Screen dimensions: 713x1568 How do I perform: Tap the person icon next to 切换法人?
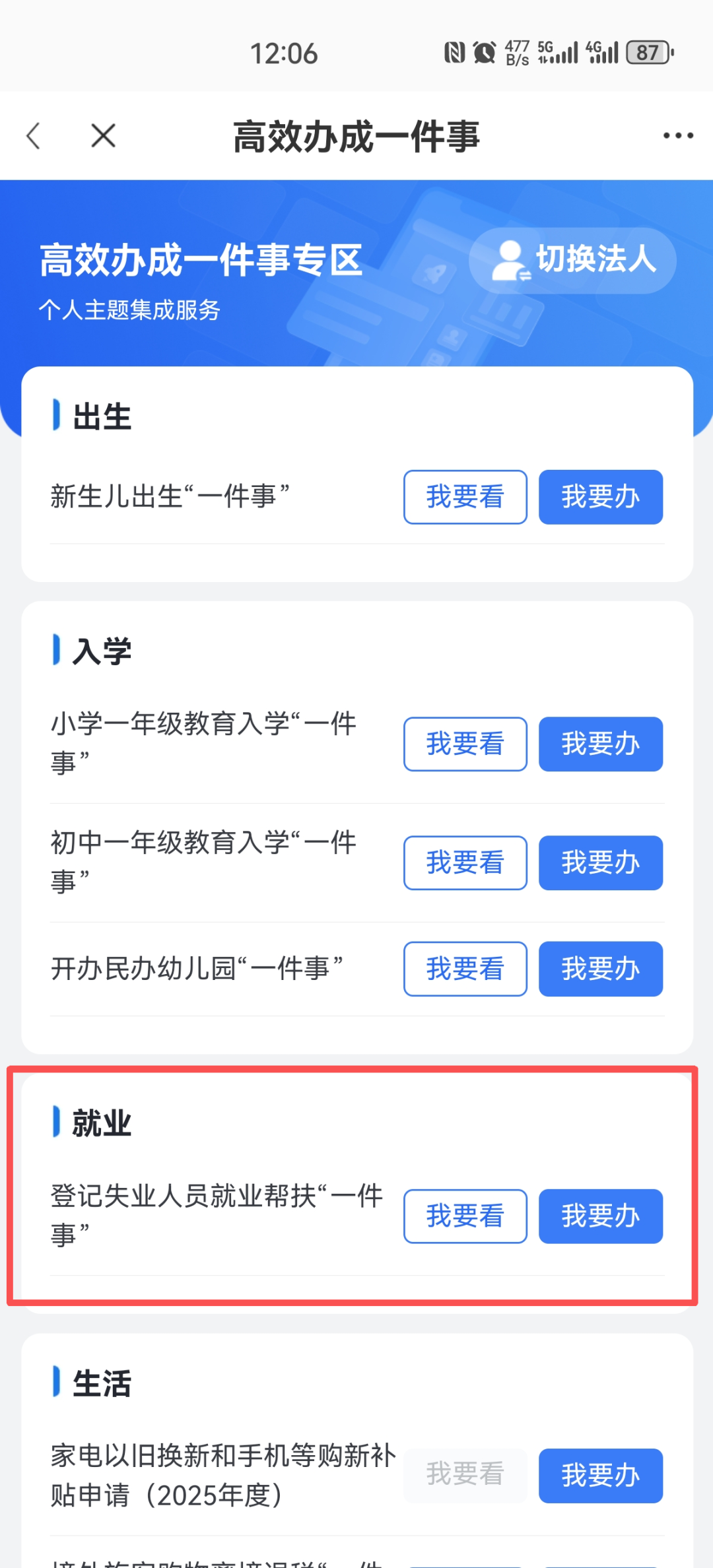coord(508,260)
